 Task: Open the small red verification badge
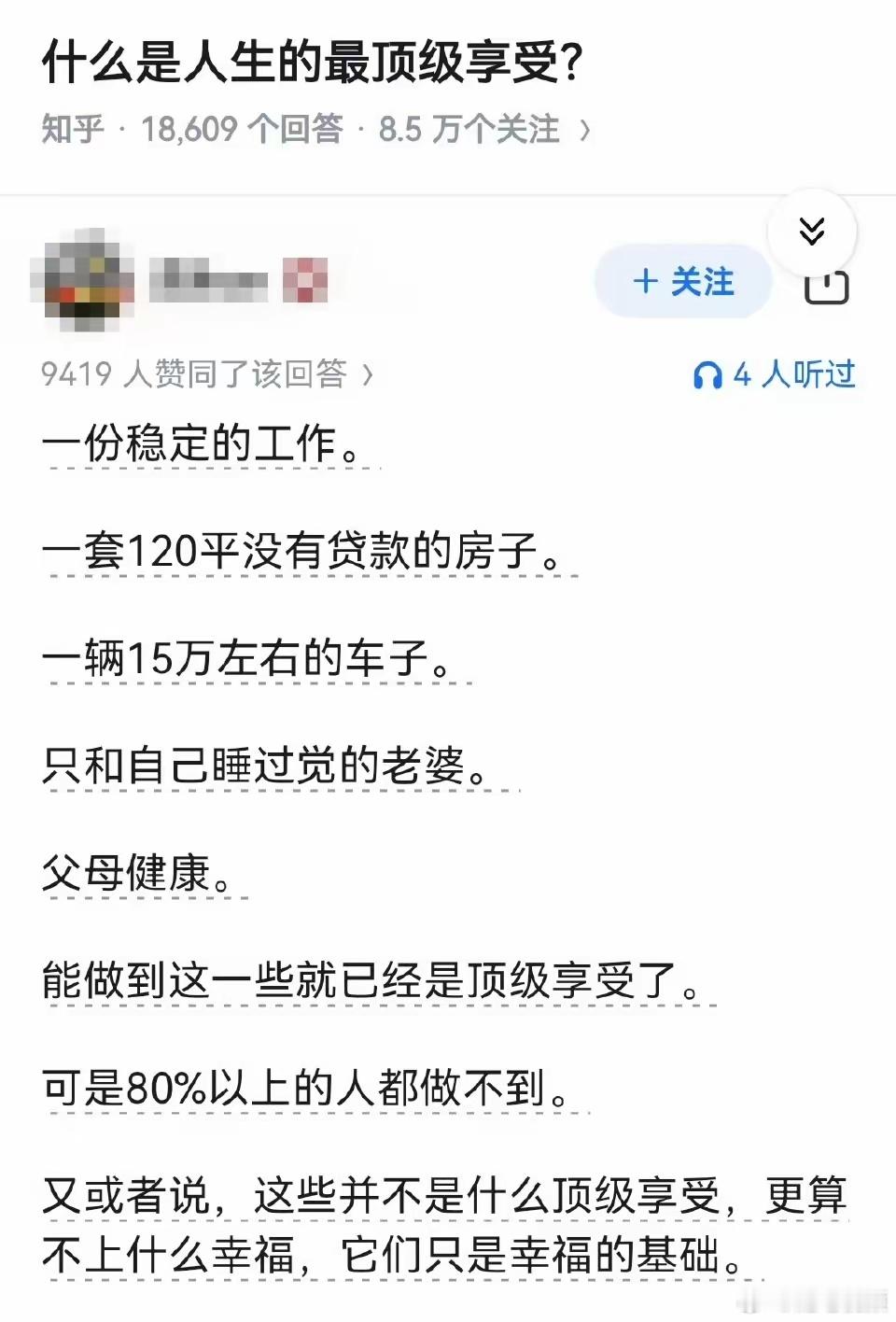tap(306, 278)
